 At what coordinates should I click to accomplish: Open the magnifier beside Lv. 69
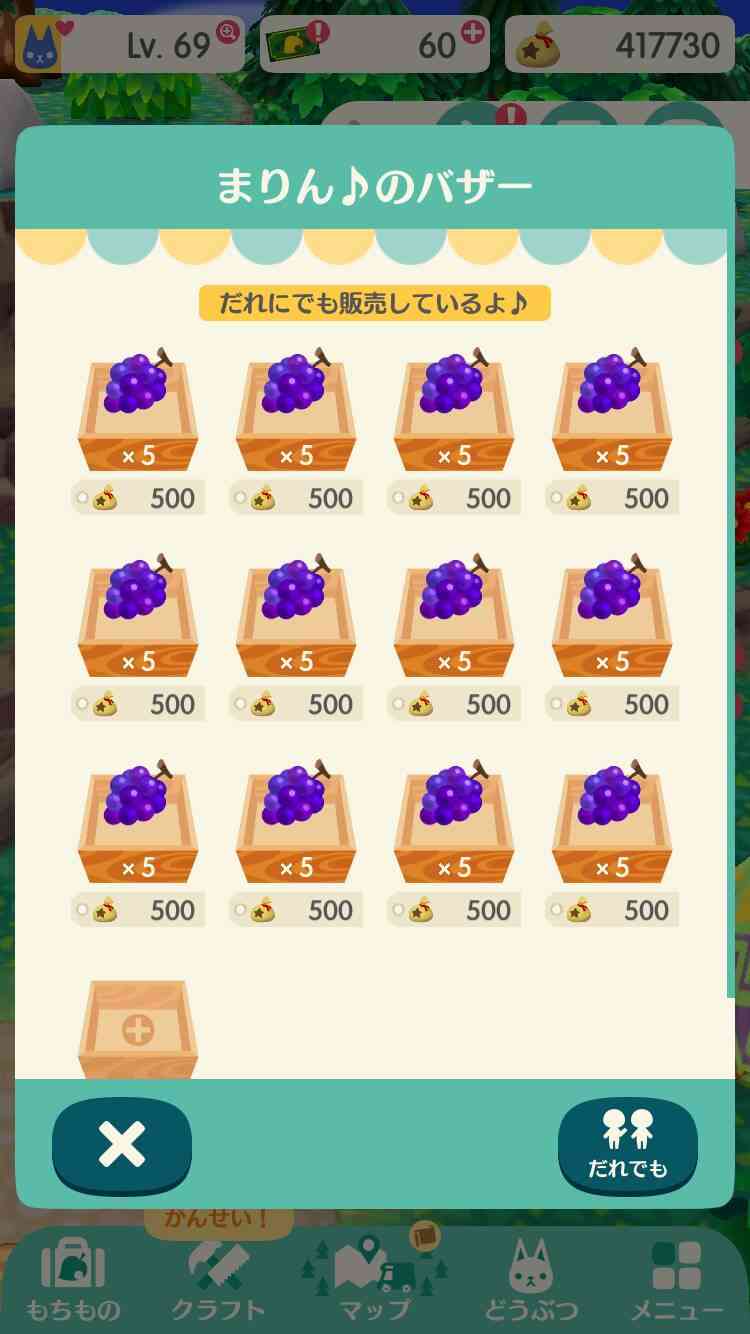click(x=227, y=32)
